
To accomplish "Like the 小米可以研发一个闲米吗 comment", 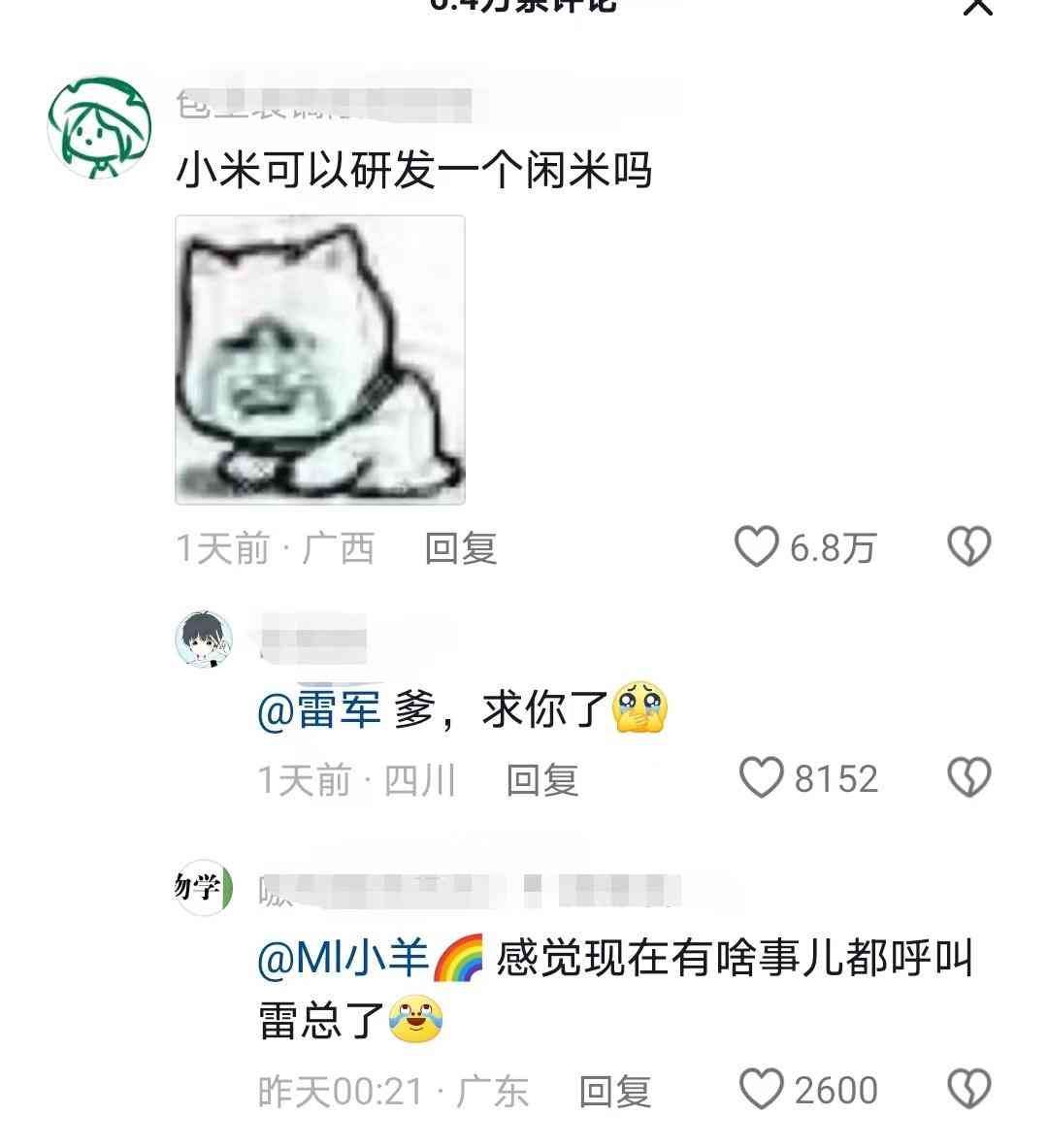I will click(756, 547).
